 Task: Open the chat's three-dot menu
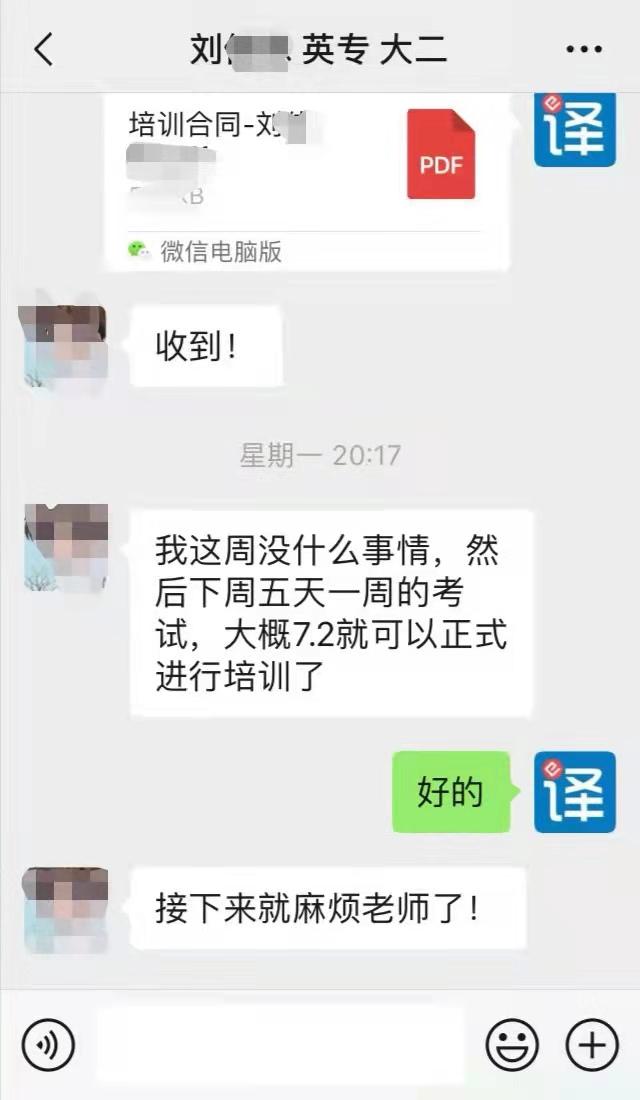pos(584,49)
